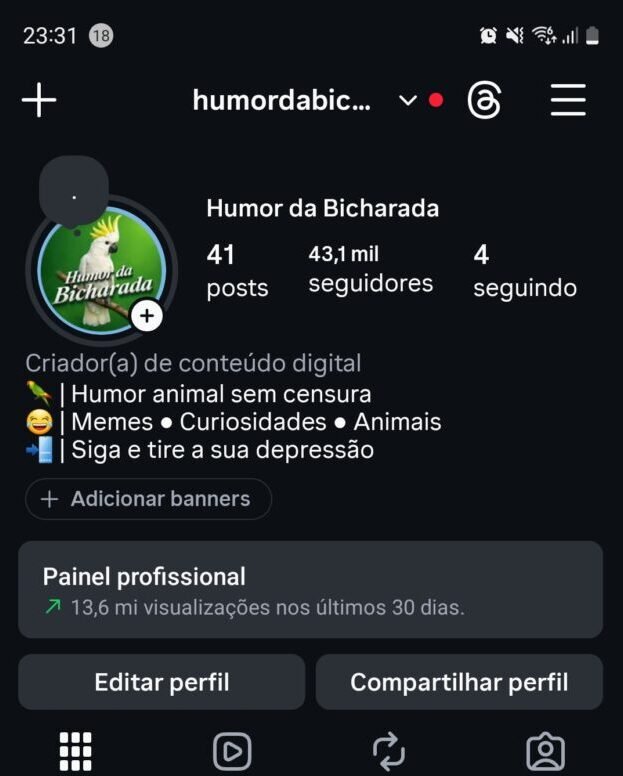Open the 43,1 mil seguidores list
Viewport: 623px width, 776px height.
click(370, 270)
